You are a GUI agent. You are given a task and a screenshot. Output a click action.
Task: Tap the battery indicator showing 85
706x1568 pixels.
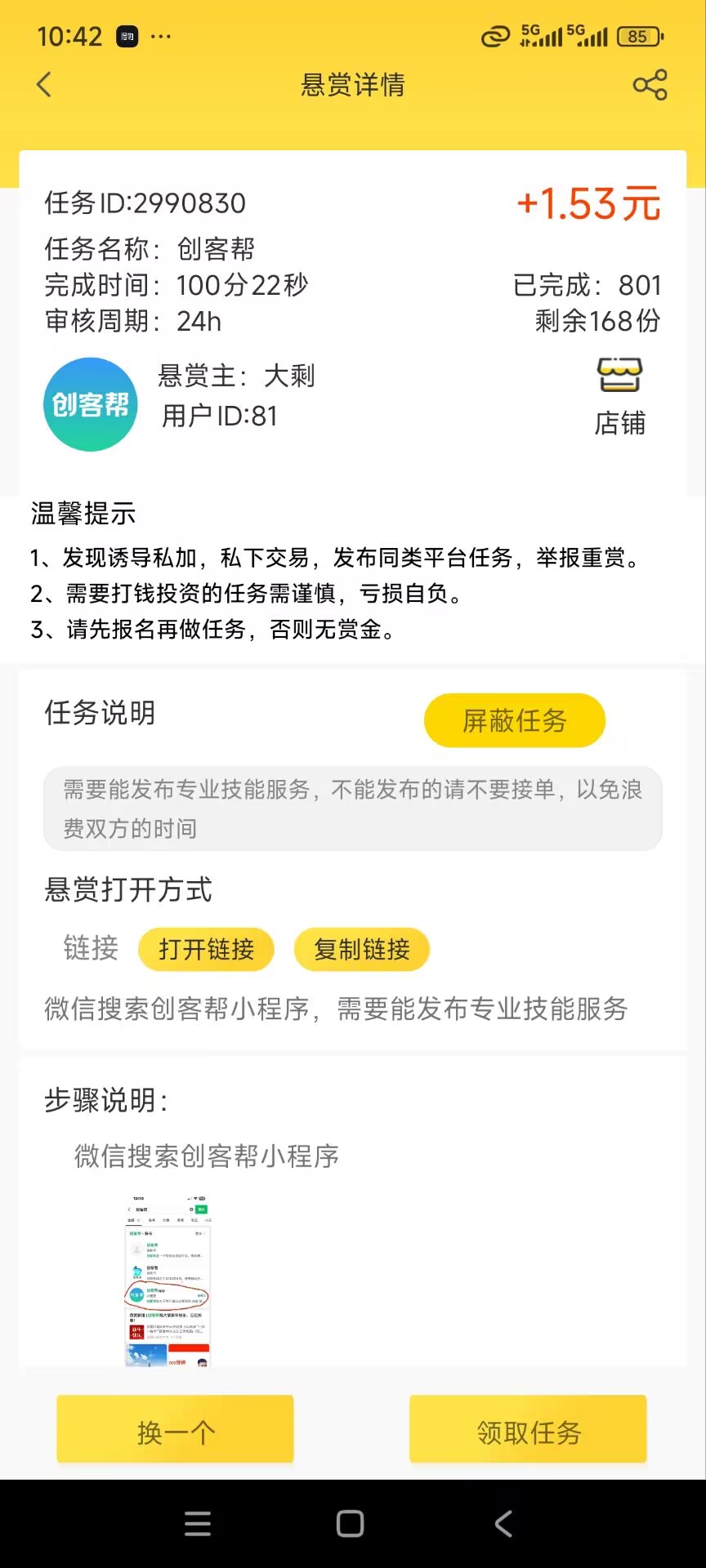[x=639, y=37]
